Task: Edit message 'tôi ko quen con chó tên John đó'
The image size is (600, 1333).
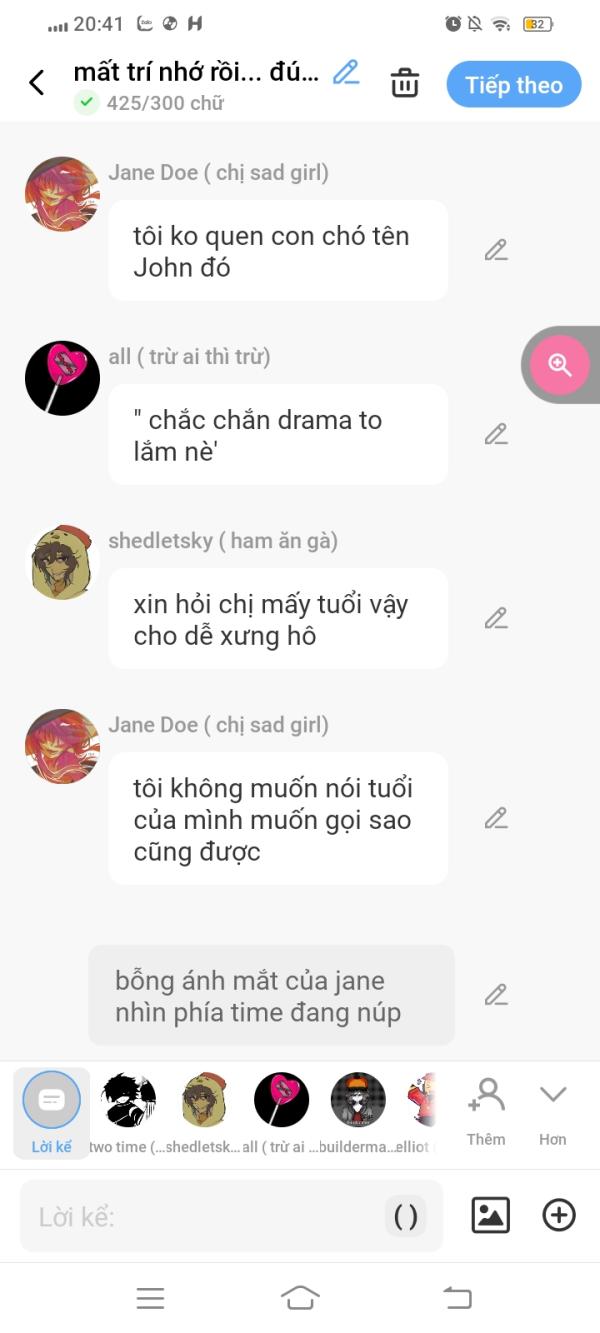Action: 496,250
